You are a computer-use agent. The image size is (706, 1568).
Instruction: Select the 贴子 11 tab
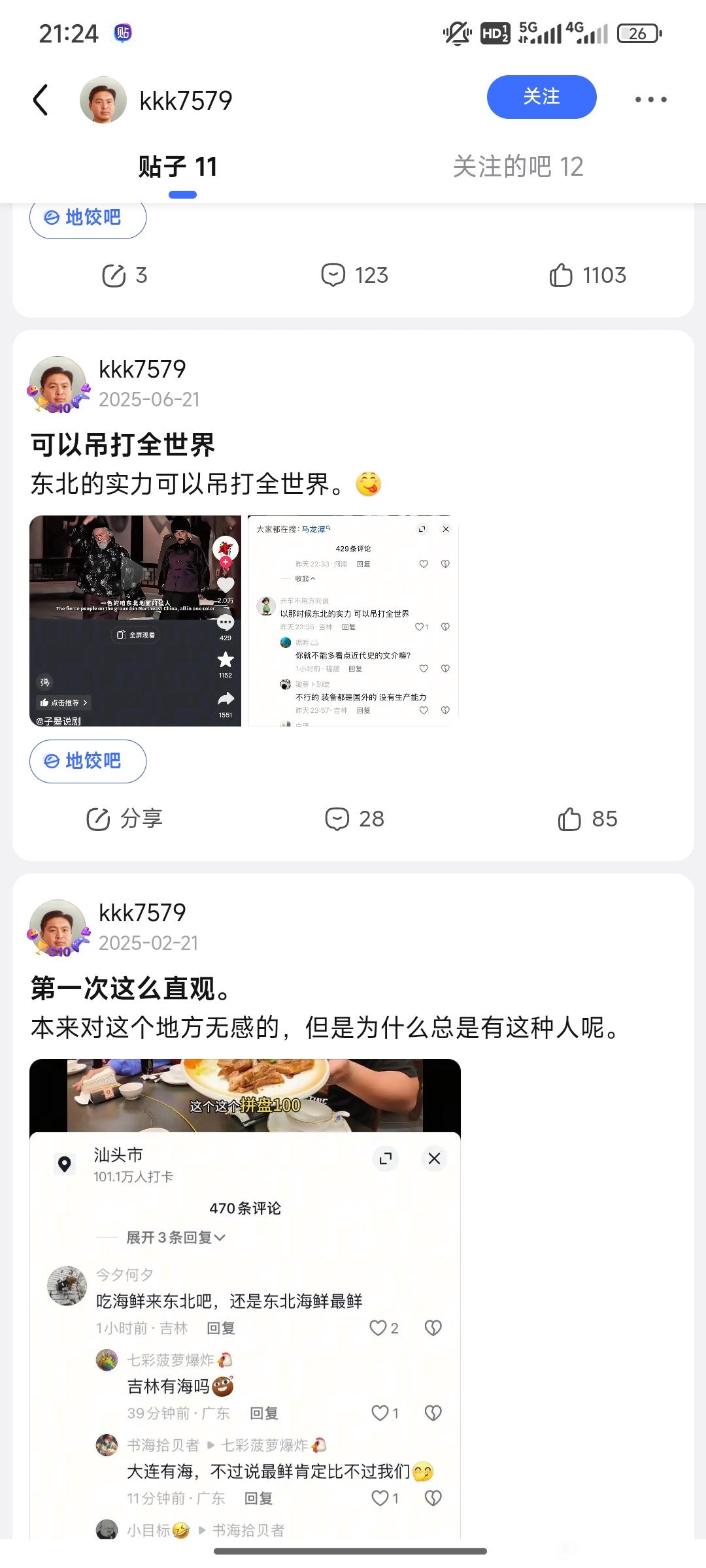[178, 167]
